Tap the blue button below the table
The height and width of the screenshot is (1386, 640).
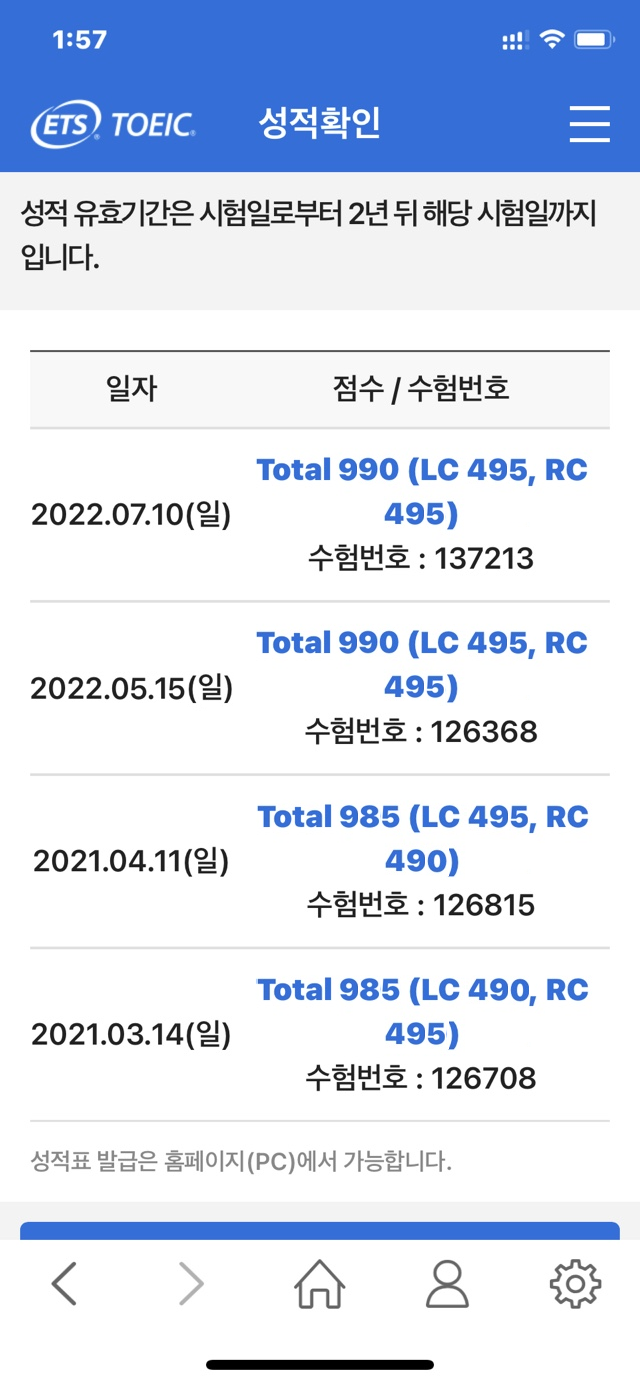pos(320,1231)
